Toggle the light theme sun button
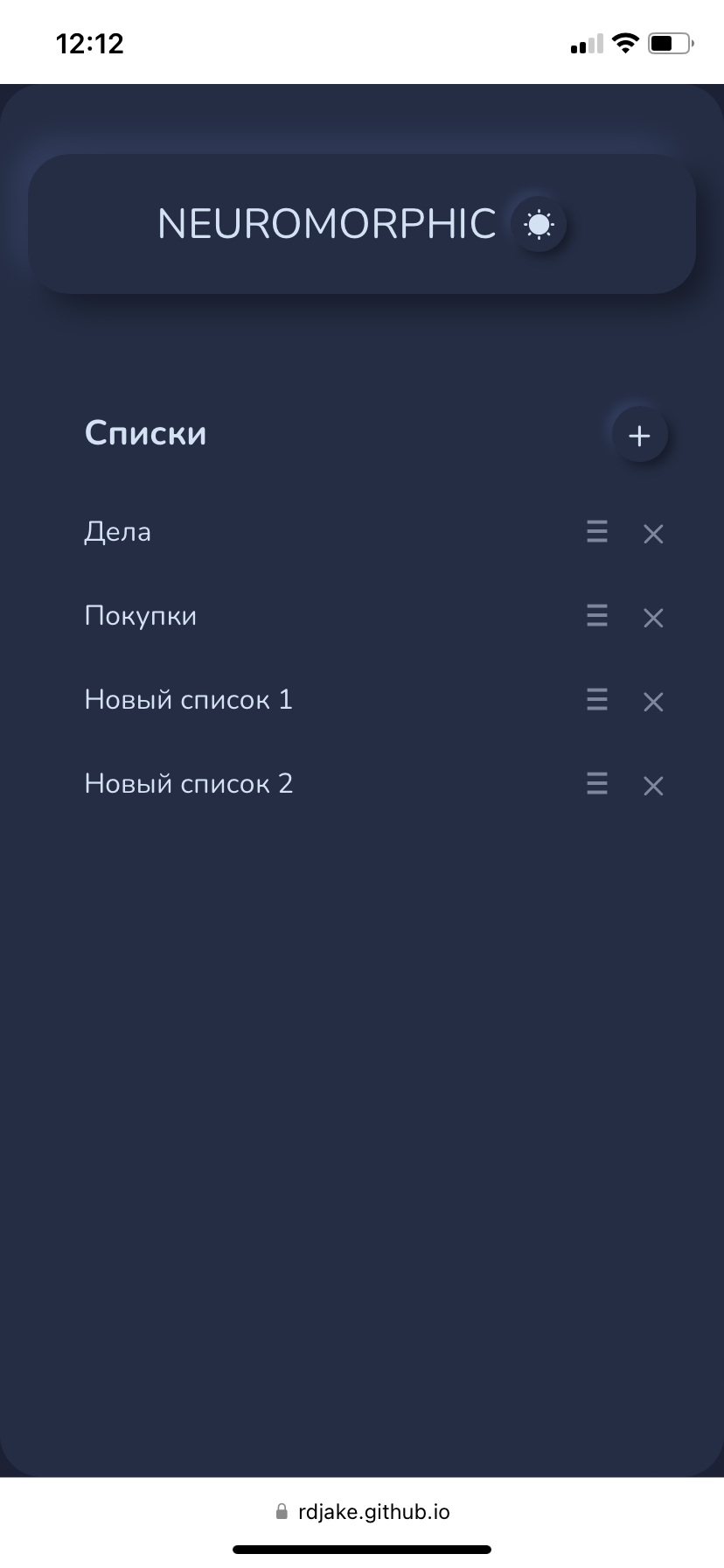This screenshot has width=724, height=1568. (x=539, y=225)
